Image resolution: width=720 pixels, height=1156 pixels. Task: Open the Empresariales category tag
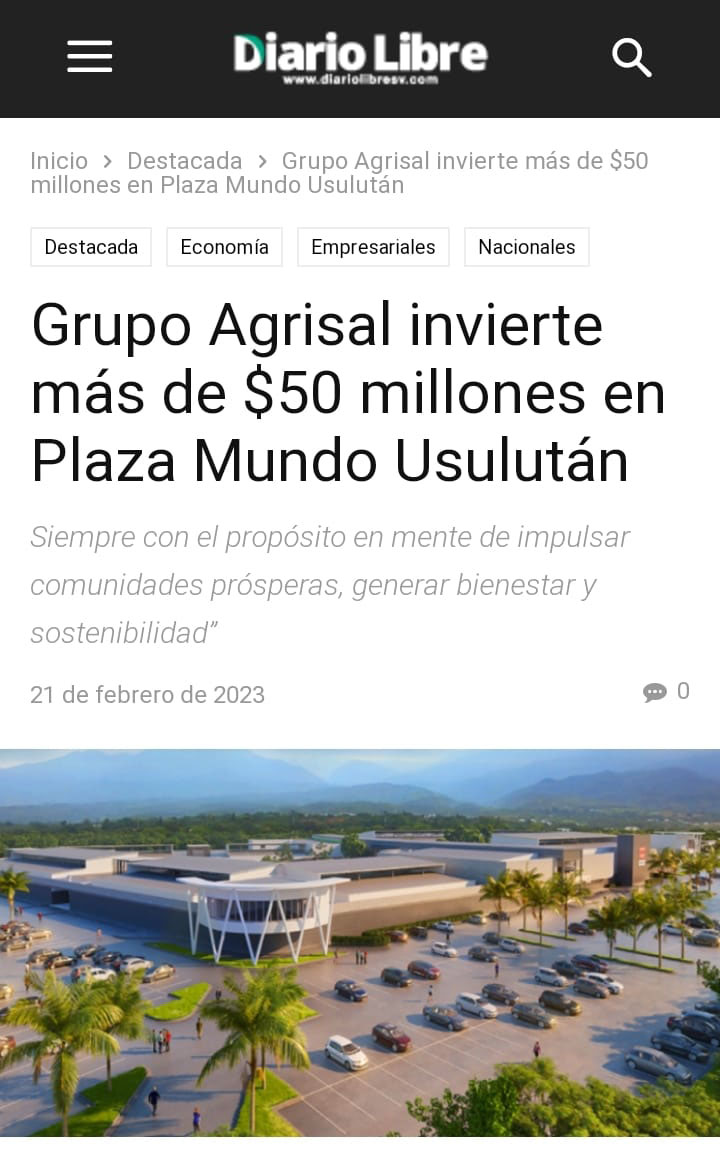tap(373, 247)
